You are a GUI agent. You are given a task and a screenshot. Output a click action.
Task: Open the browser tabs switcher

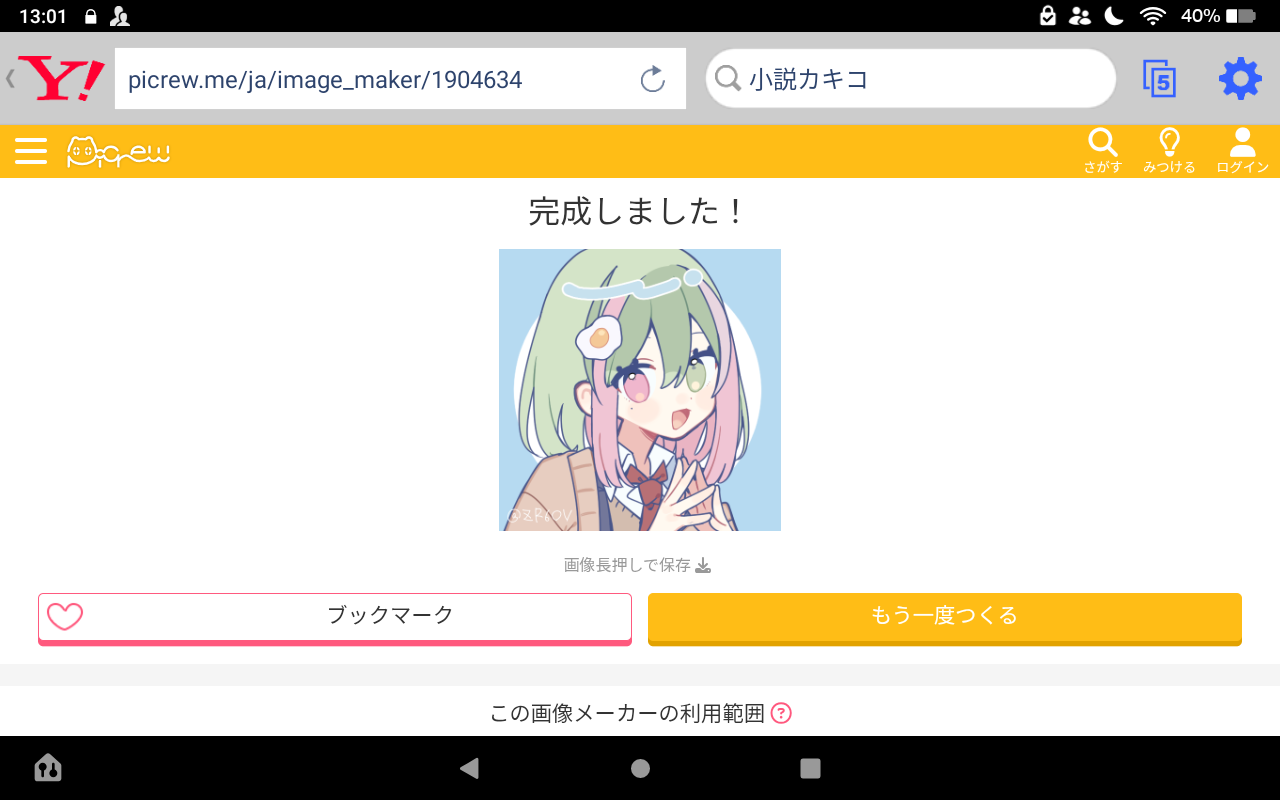point(1159,79)
